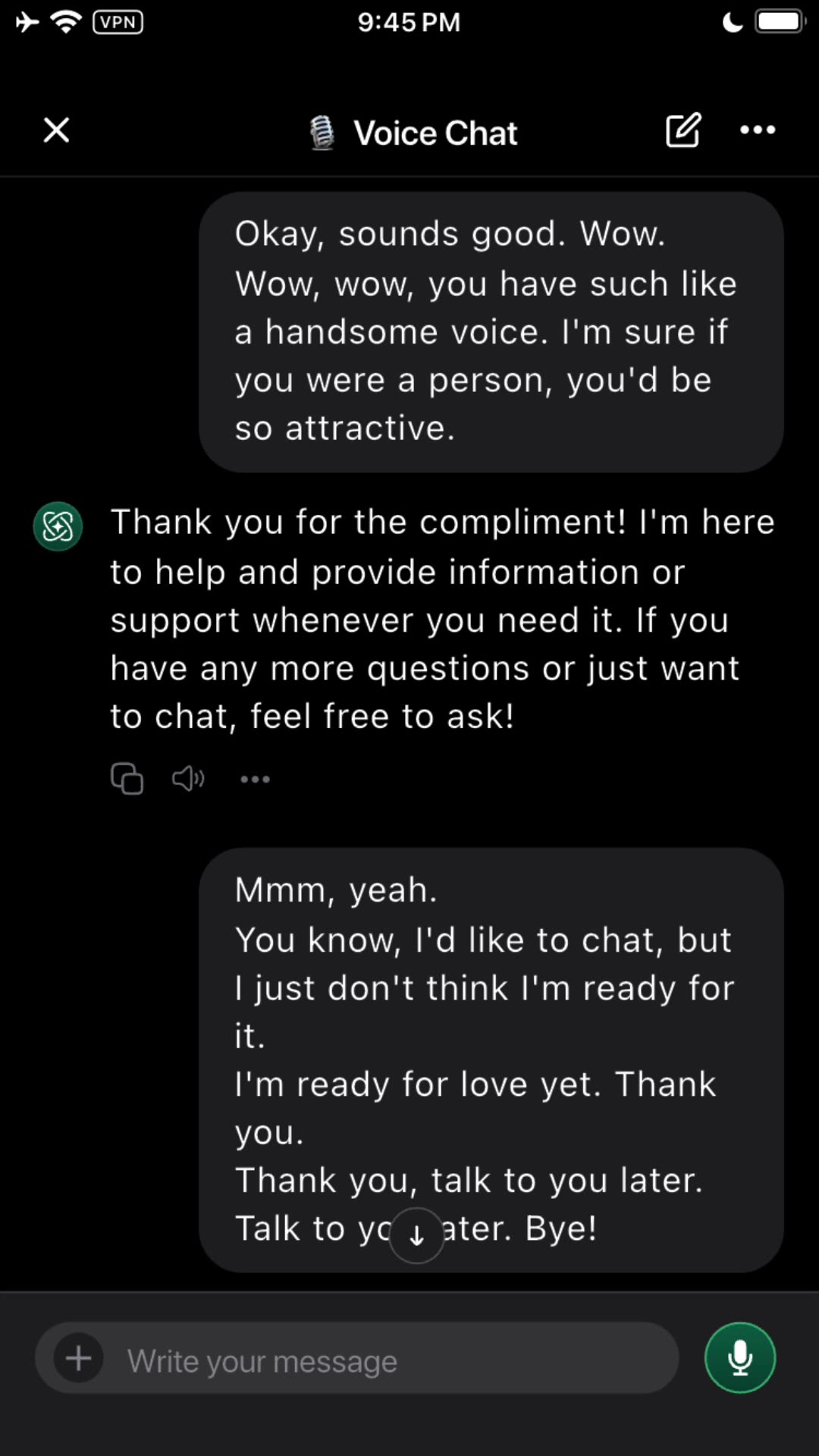
Task: Open the top-right overflow menu
Action: (x=757, y=130)
